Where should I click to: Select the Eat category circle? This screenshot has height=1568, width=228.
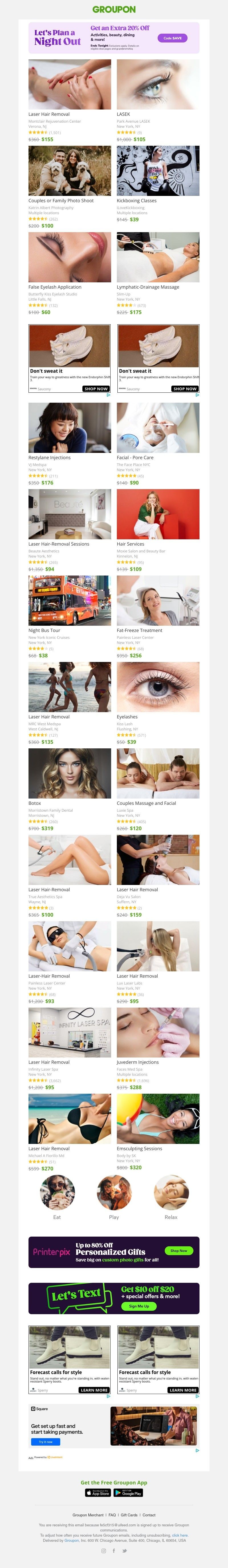point(57,1192)
